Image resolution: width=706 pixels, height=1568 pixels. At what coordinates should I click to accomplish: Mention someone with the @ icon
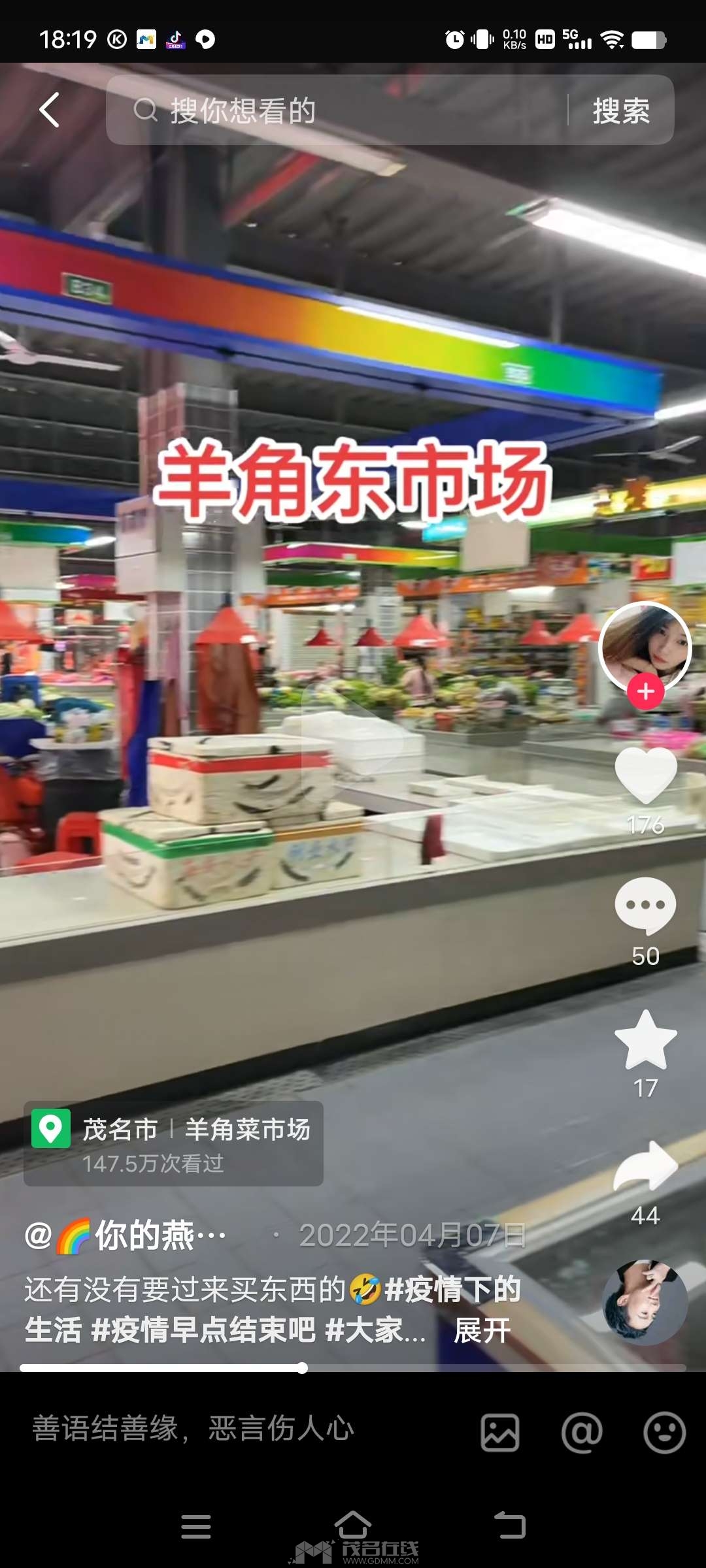[582, 1433]
